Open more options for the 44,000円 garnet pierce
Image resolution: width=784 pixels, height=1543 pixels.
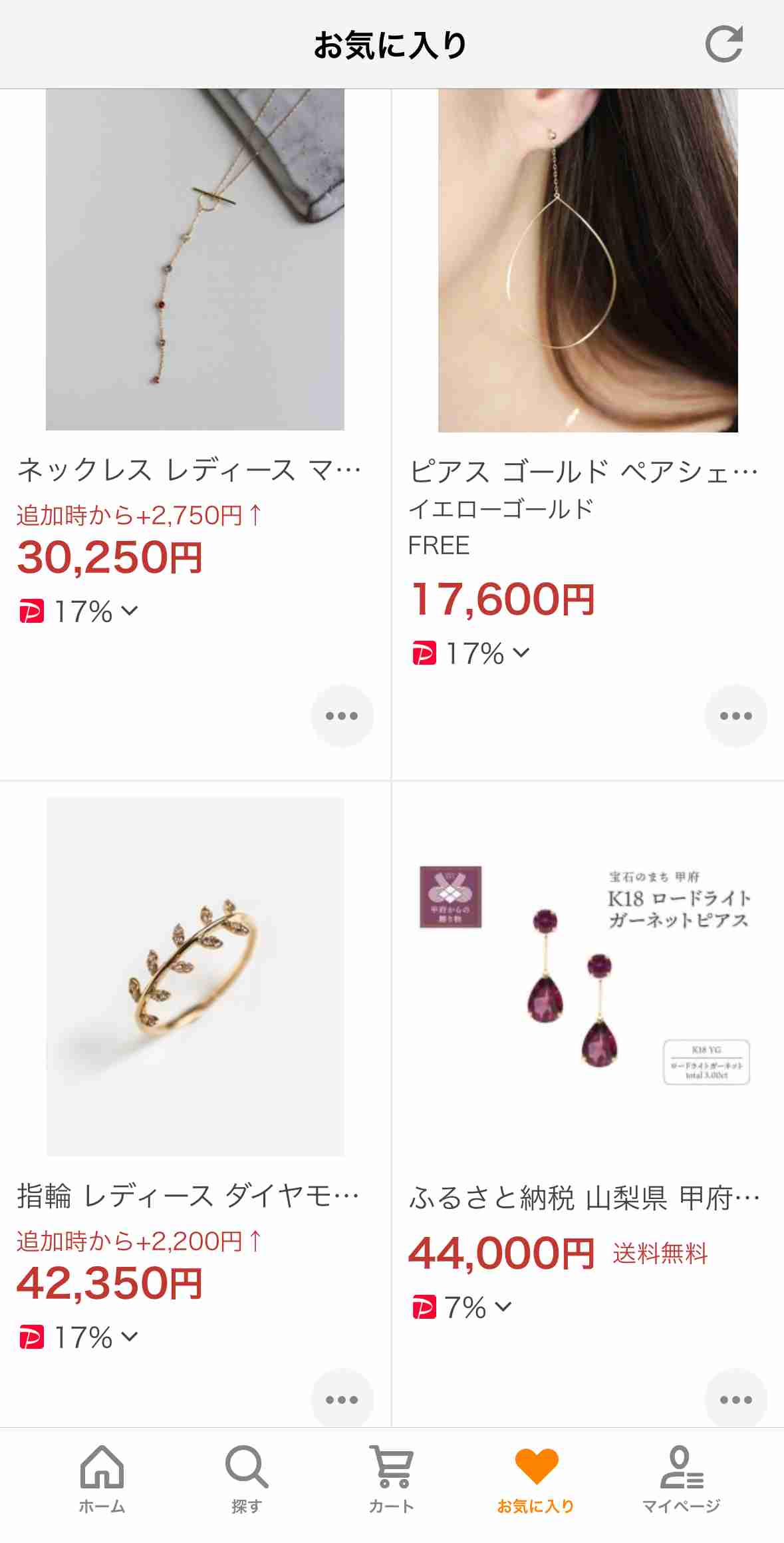click(x=735, y=1399)
